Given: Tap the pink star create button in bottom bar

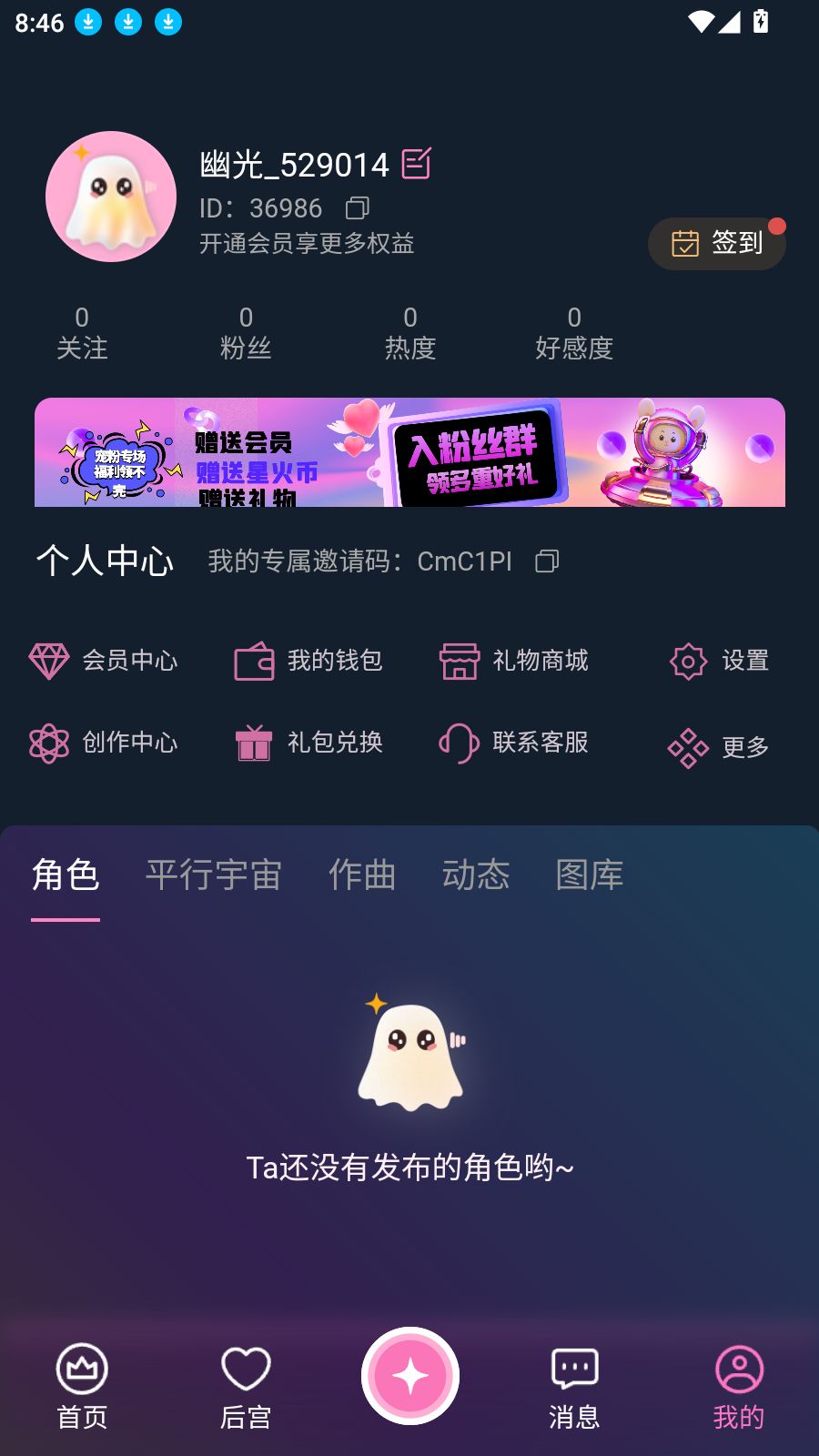Looking at the screenshot, I should point(409,1377).
